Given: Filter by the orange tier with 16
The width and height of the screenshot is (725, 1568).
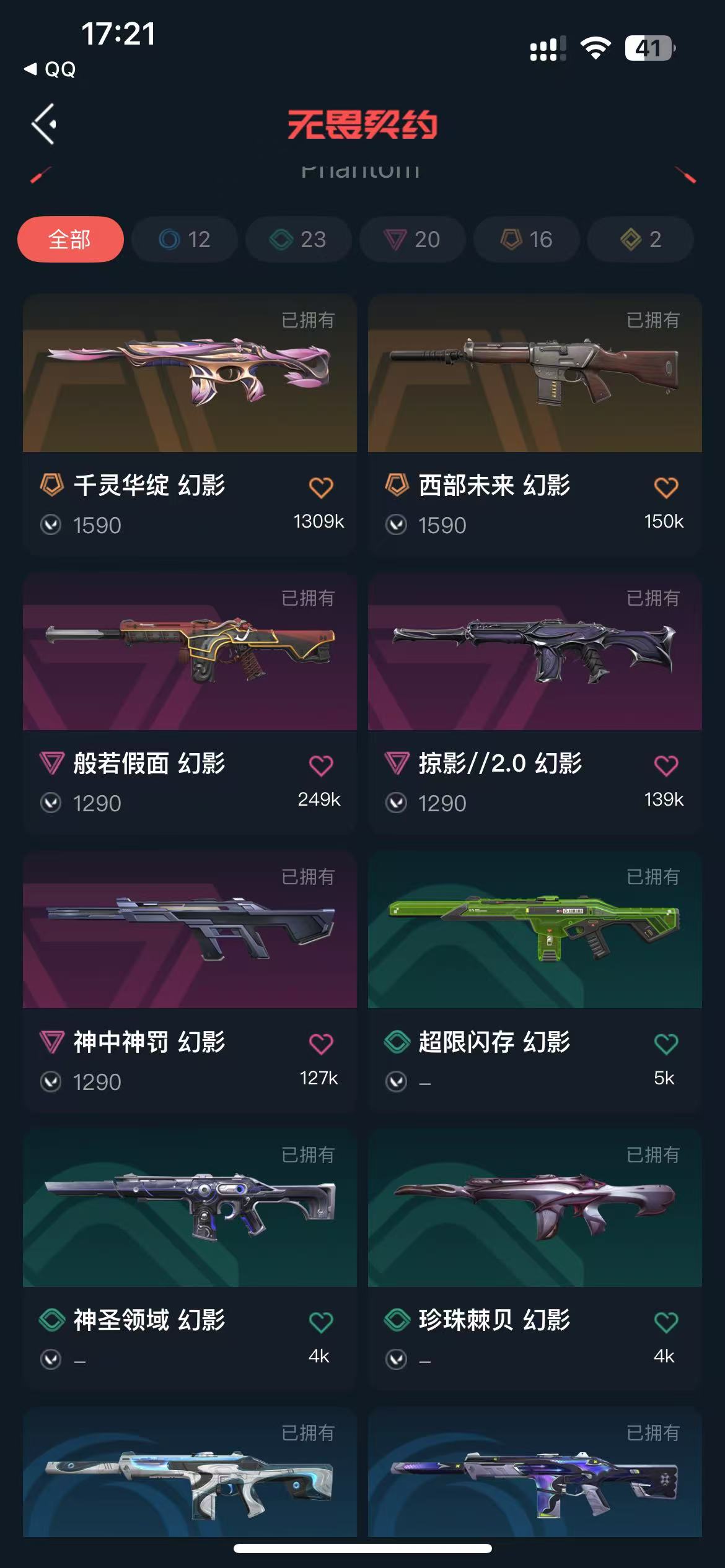Looking at the screenshot, I should (526, 239).
